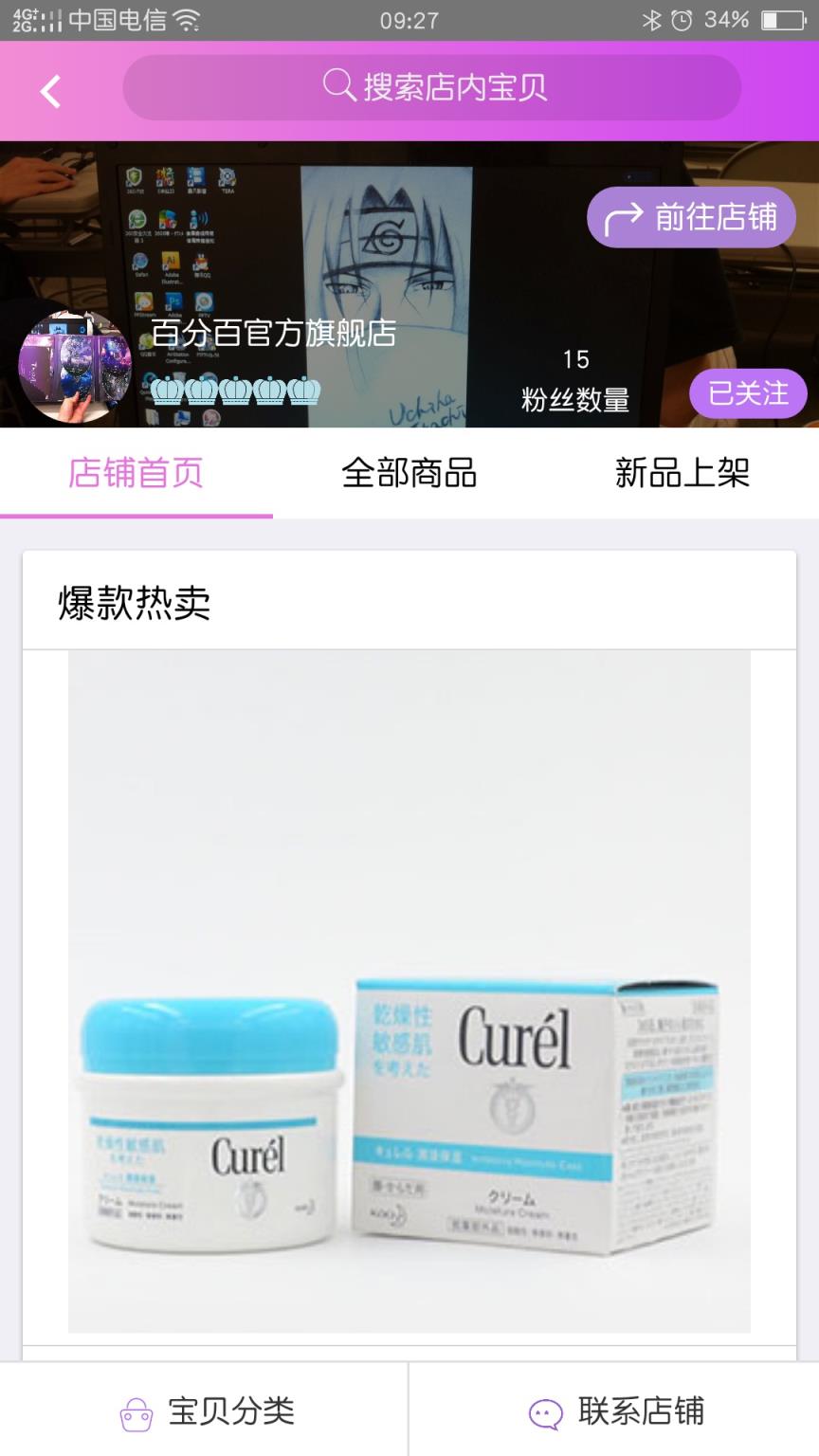Switch to the 全部商品 tab

tap(409, 473)
